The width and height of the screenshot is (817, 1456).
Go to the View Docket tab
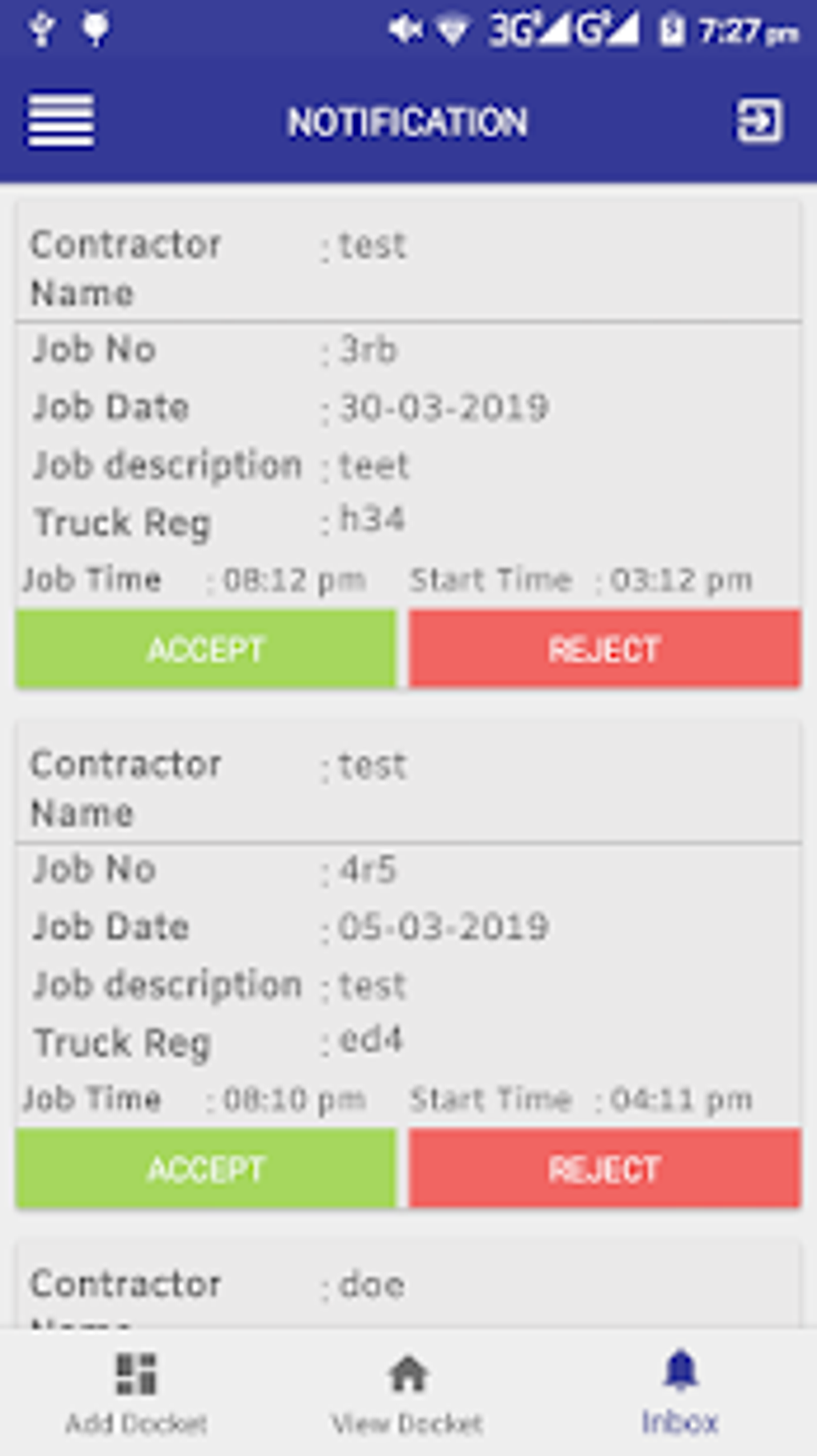[x=408, y=1393]
